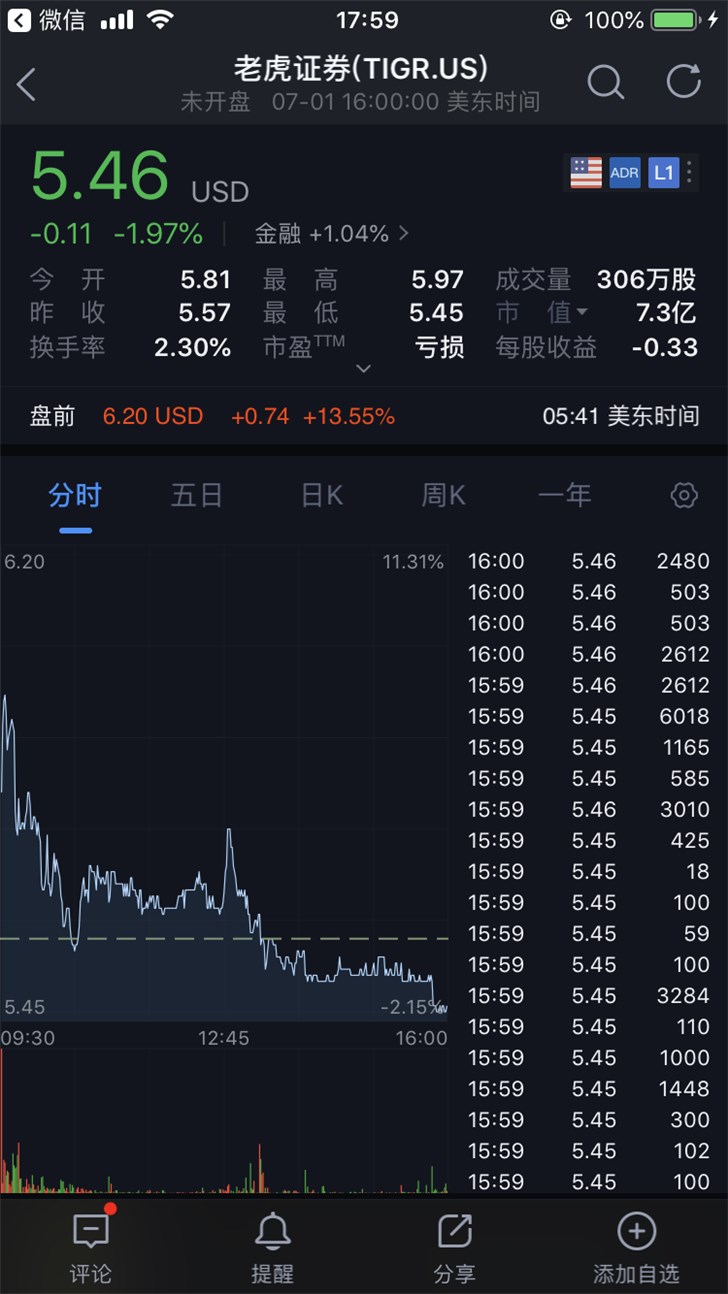Viewport: 728px width, 1294px height.
Task: Switch to the 五日 chart tab
Action: point(196,496)
